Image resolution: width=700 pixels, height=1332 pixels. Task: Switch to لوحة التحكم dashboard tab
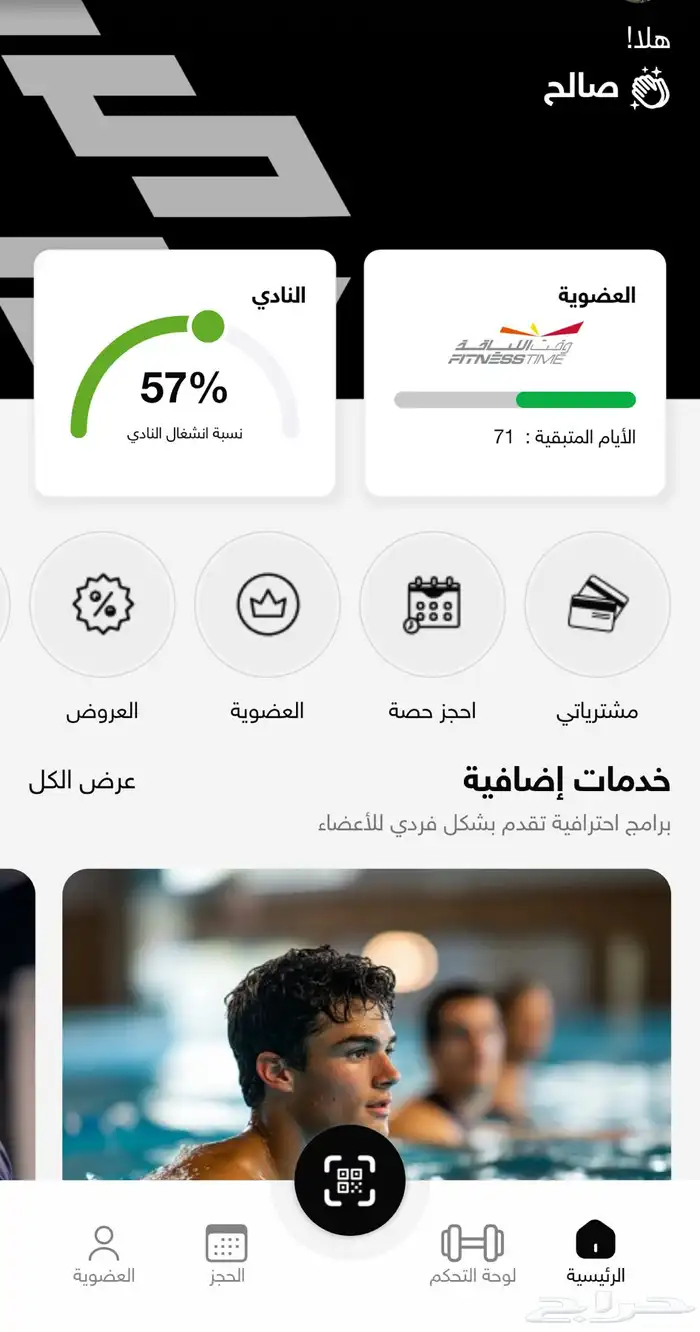pos(472,1254)
